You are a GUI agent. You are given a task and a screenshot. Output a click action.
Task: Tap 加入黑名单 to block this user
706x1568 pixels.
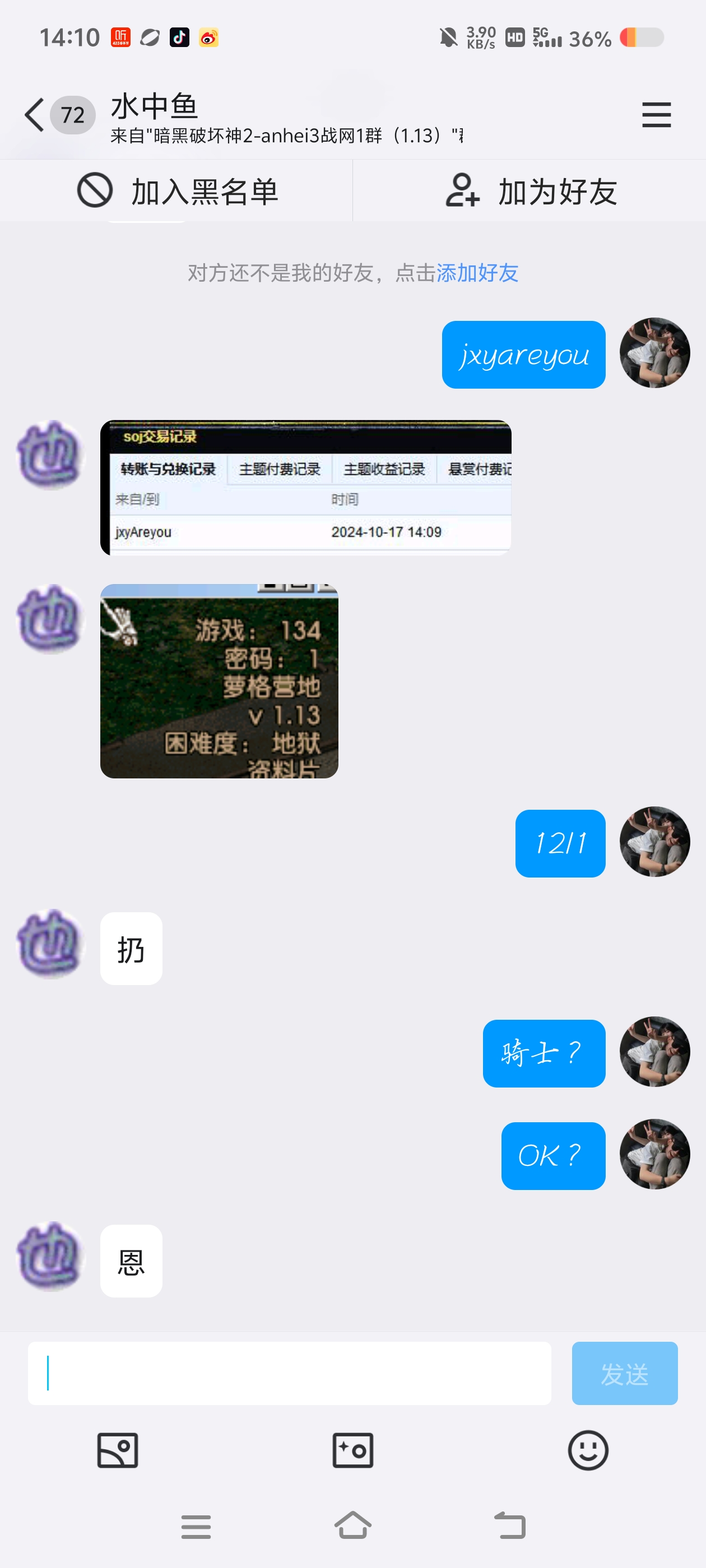tap(176, 191)
